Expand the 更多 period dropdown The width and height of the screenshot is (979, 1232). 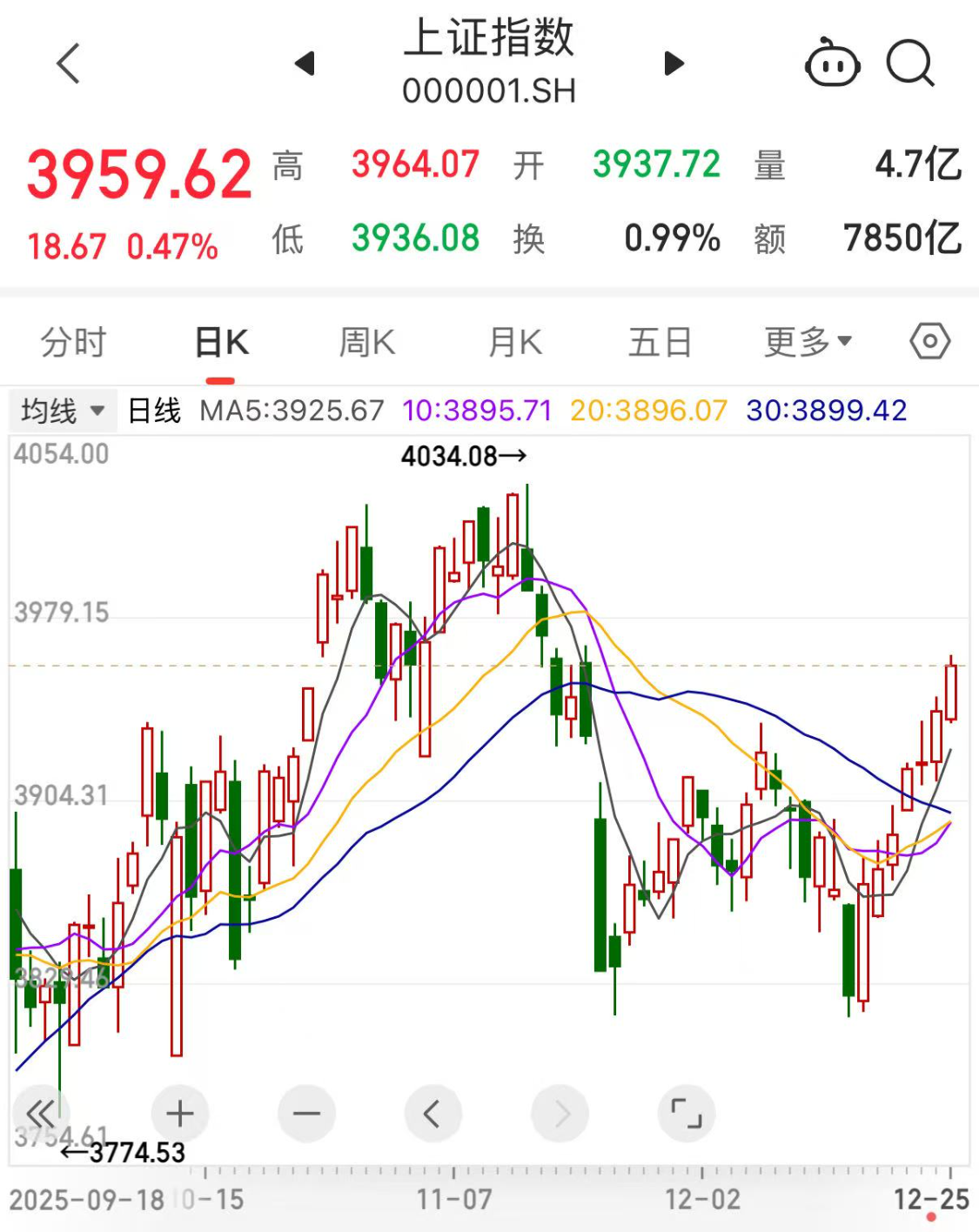click(x=808, y=342)
